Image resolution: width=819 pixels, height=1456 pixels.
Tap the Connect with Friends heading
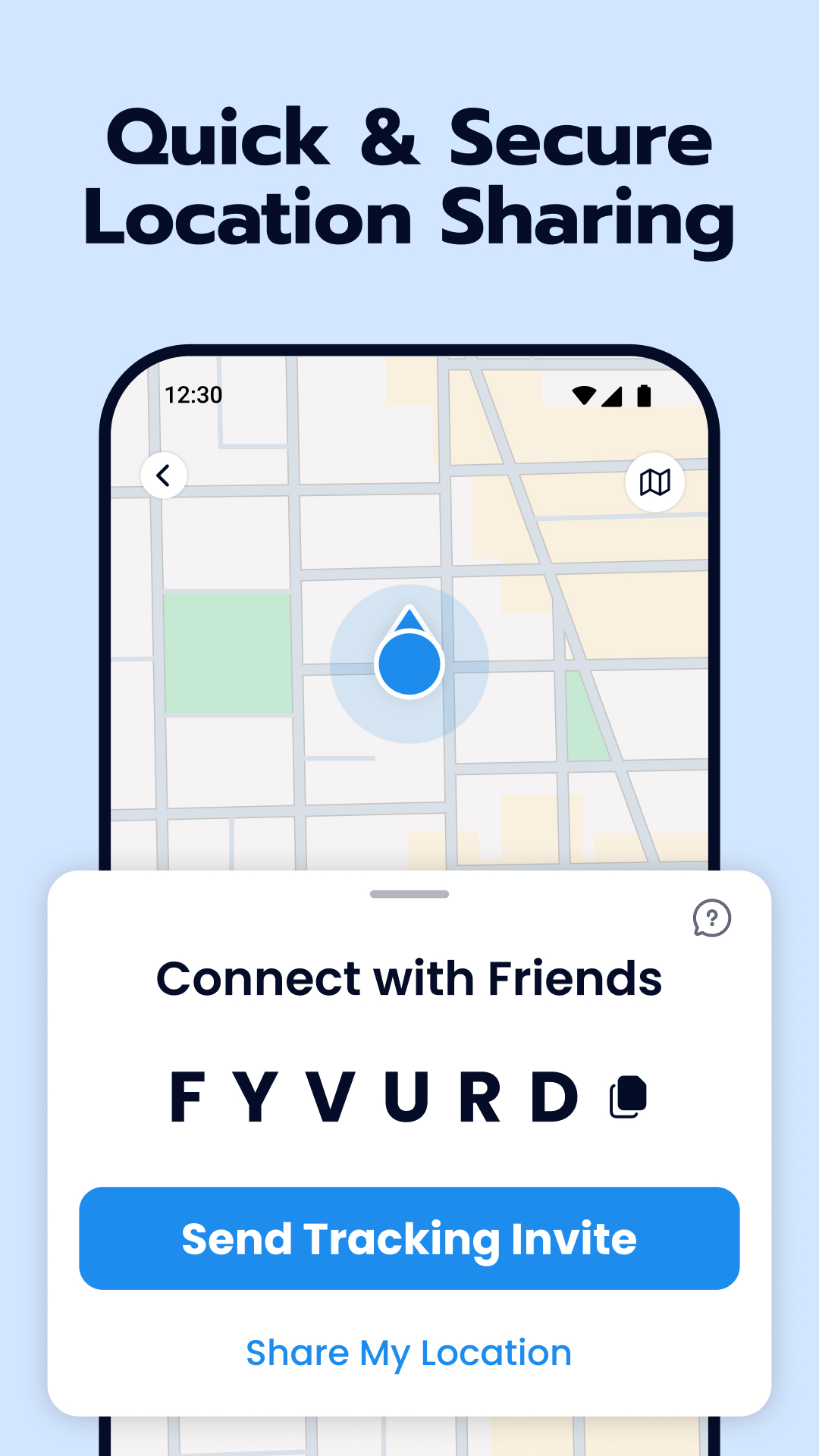[x=409, y=977]
